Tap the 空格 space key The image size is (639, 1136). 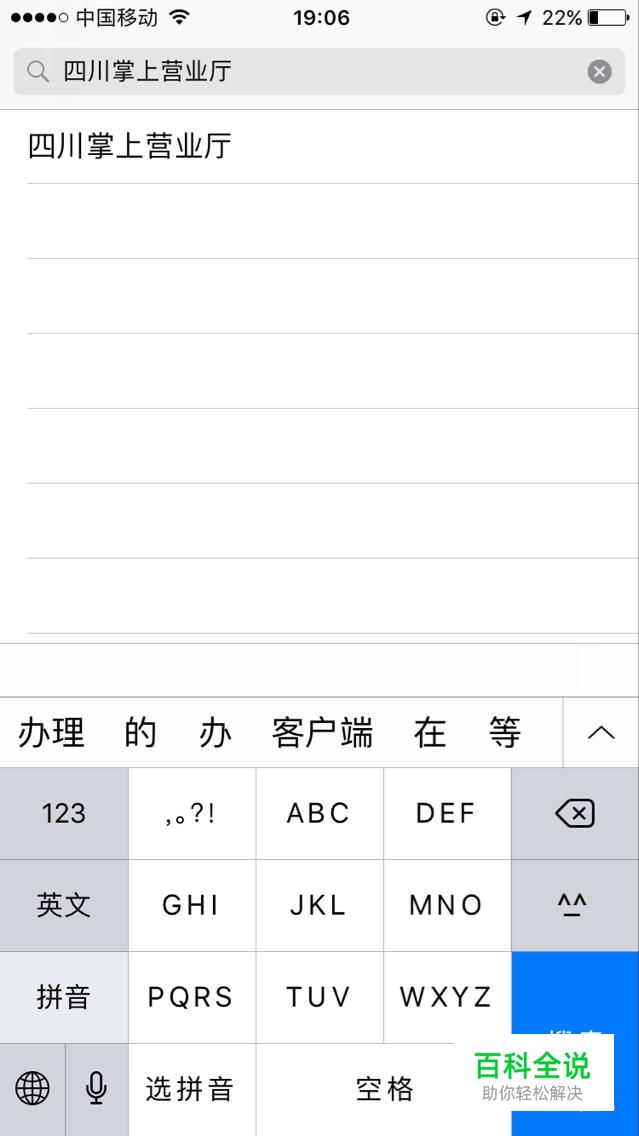coord(384,1088)
